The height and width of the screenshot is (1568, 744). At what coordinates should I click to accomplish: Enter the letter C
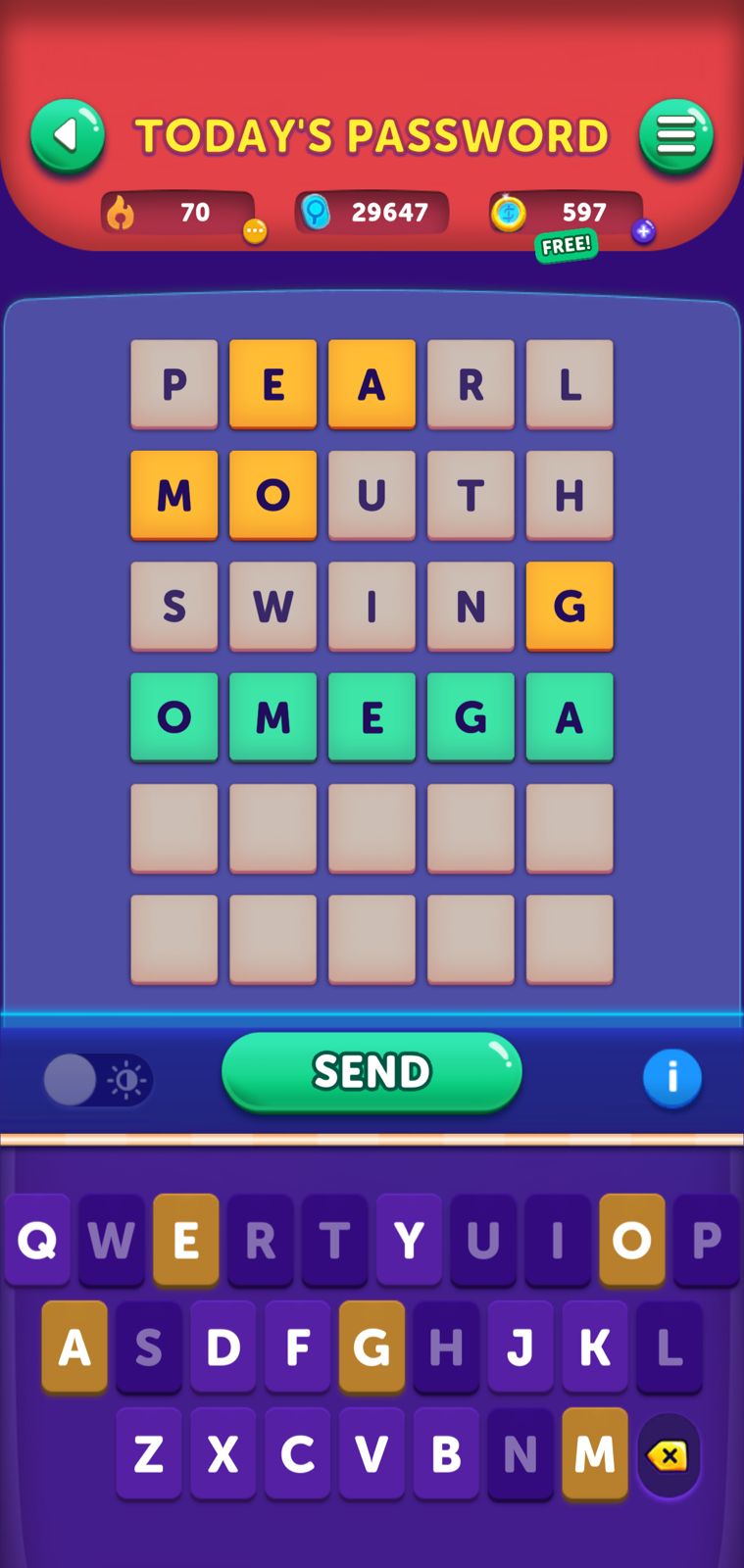point(297,1454)
